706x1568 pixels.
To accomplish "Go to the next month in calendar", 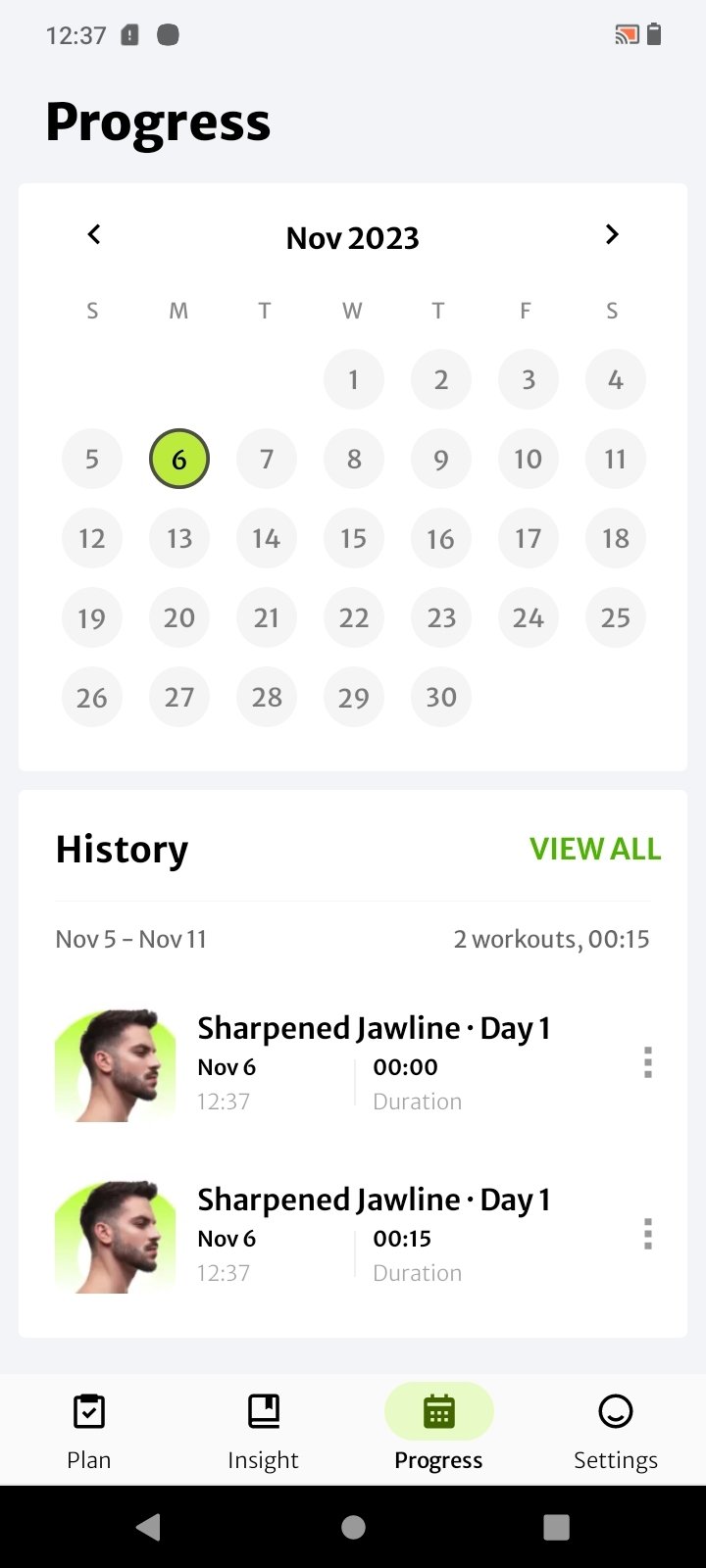I will click(612, 235).
